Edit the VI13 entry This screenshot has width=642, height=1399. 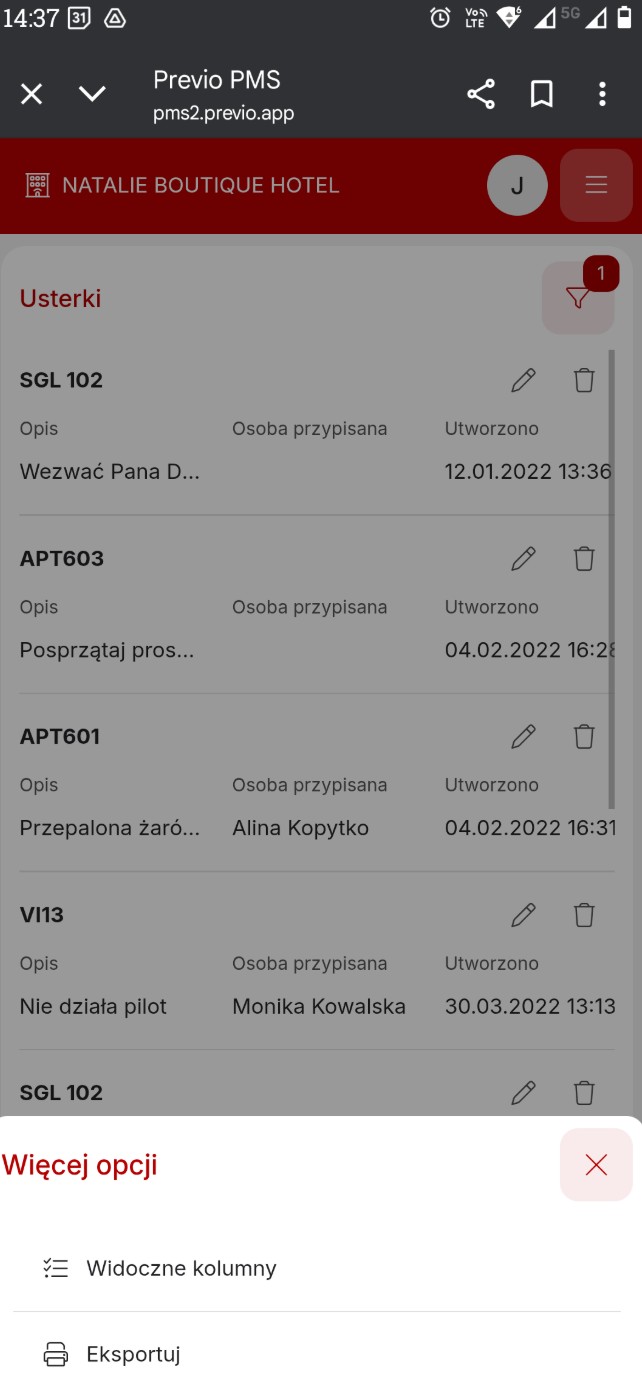[x=523, y=915]
